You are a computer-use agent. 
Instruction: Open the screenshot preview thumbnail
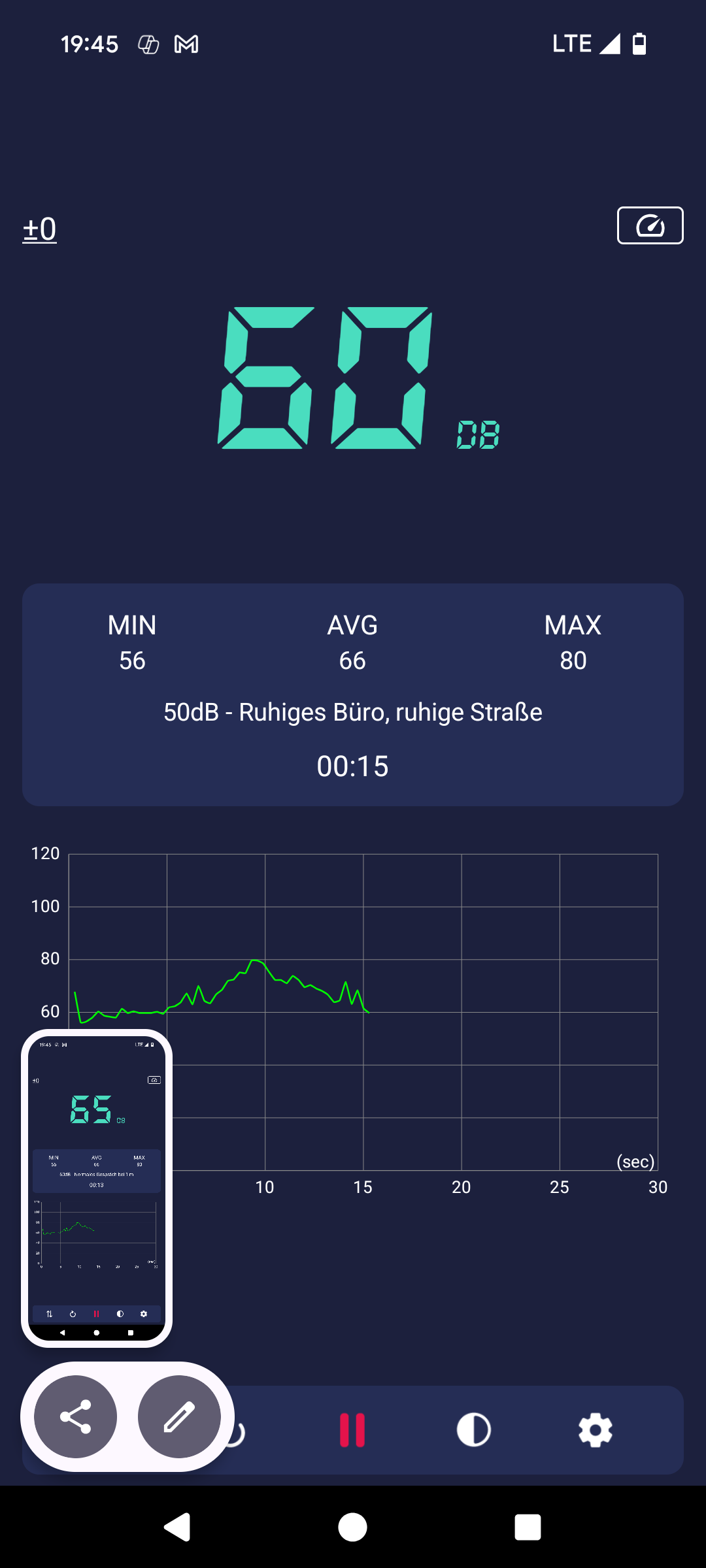(97, 1188)
